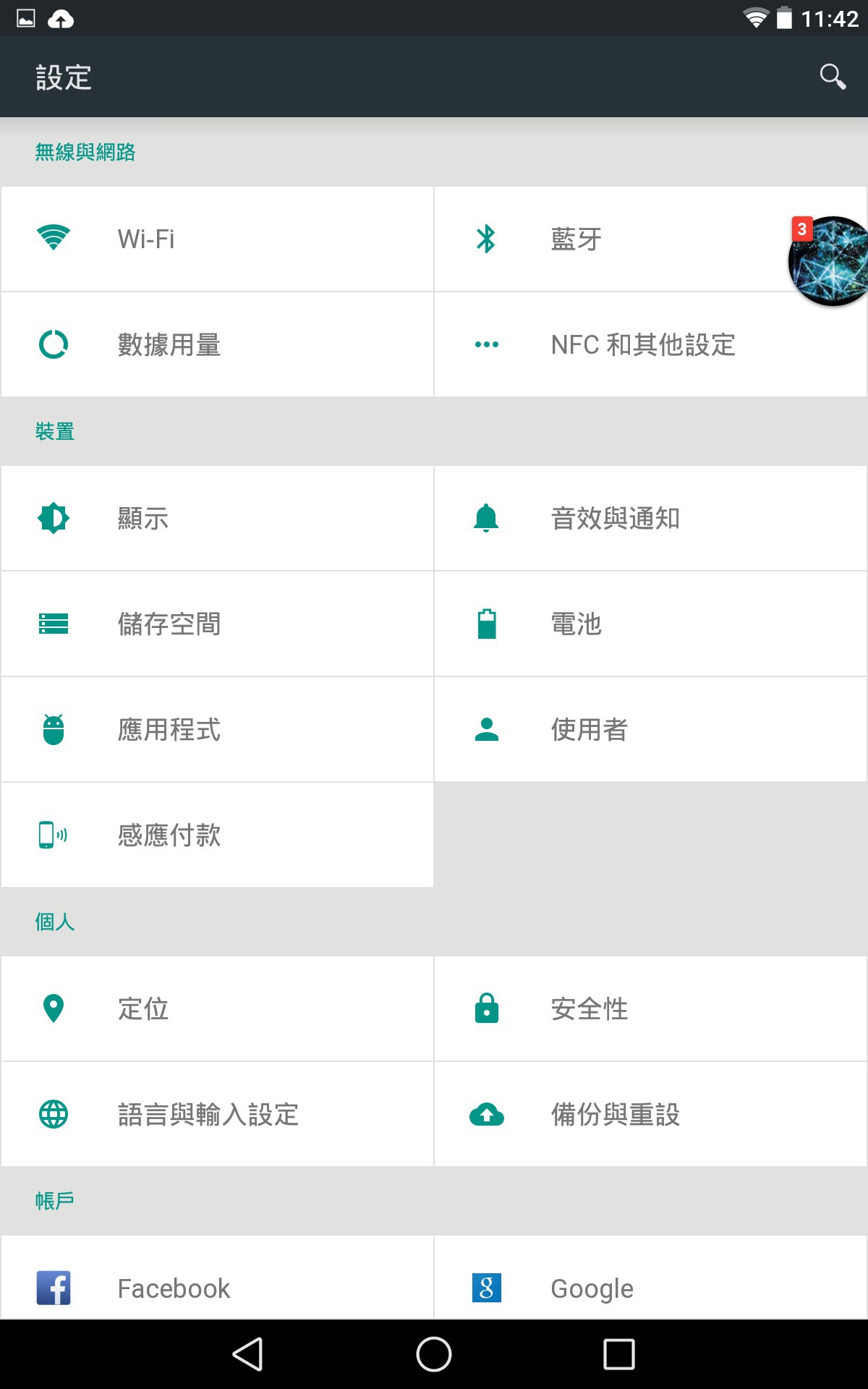Open NFC 和其他設定

click(x=650, y=344)
